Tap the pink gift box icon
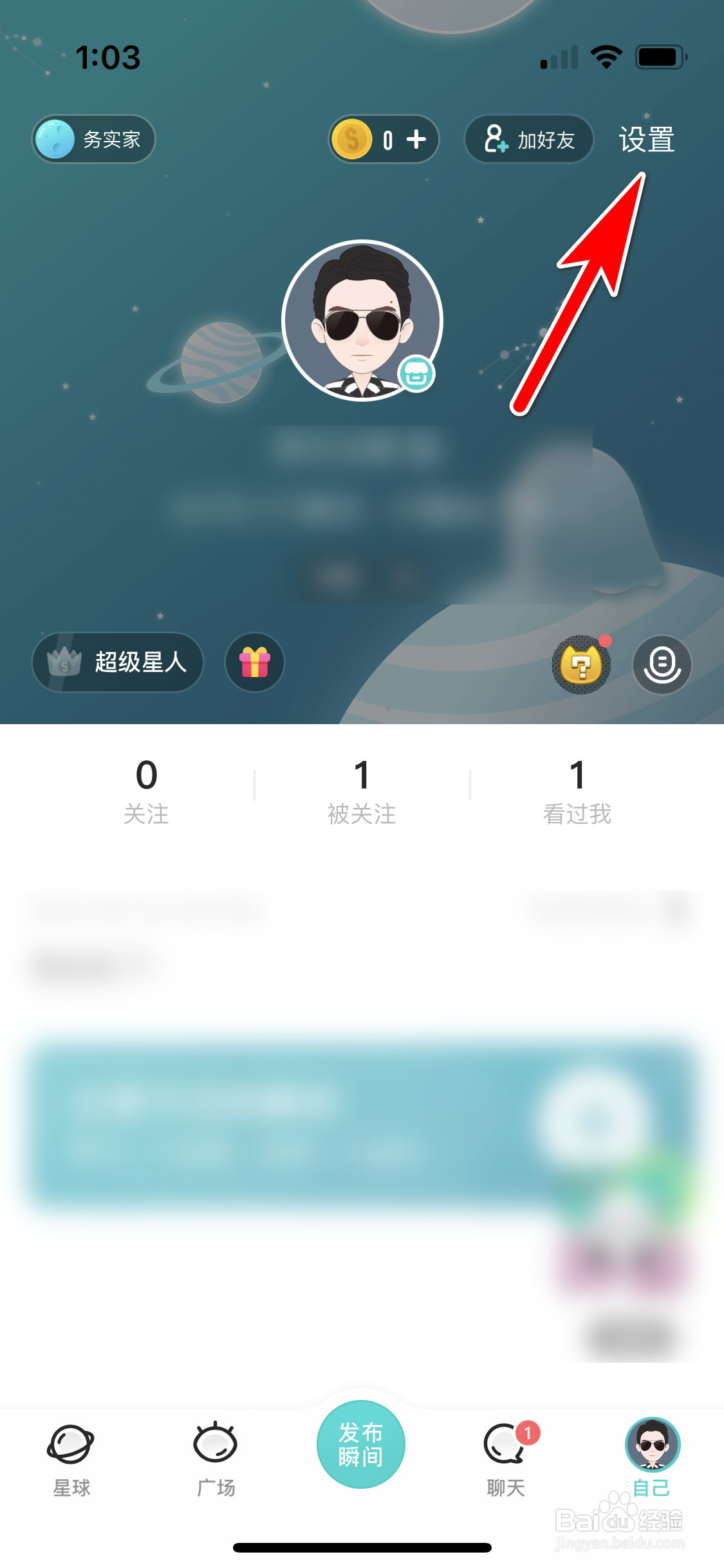724x1568 pixels. click(254, 663)
